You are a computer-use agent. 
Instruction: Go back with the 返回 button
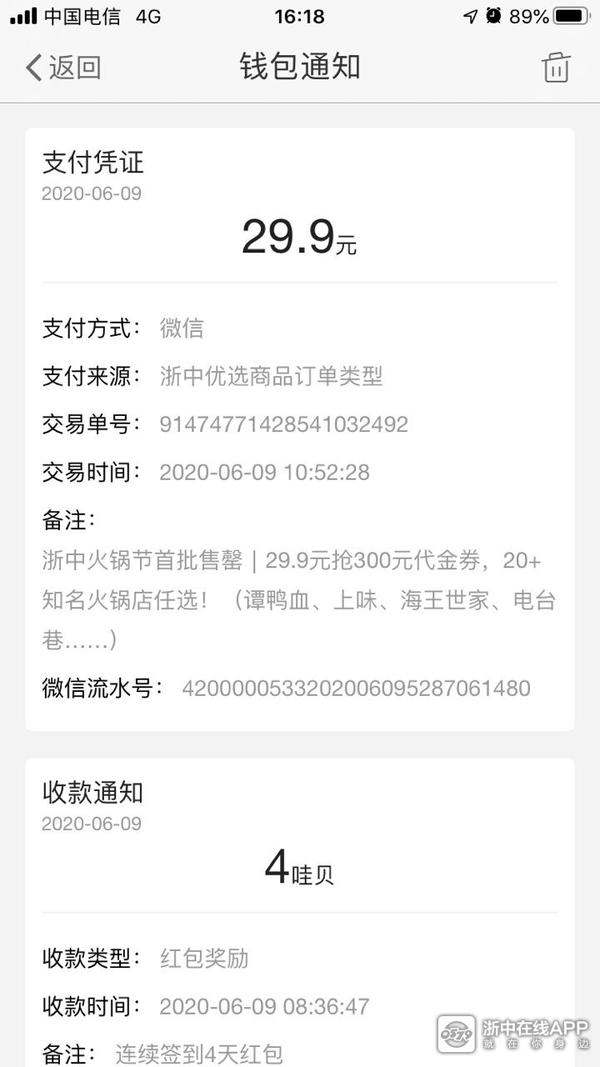pyautogui.click(x=63, y=68)
